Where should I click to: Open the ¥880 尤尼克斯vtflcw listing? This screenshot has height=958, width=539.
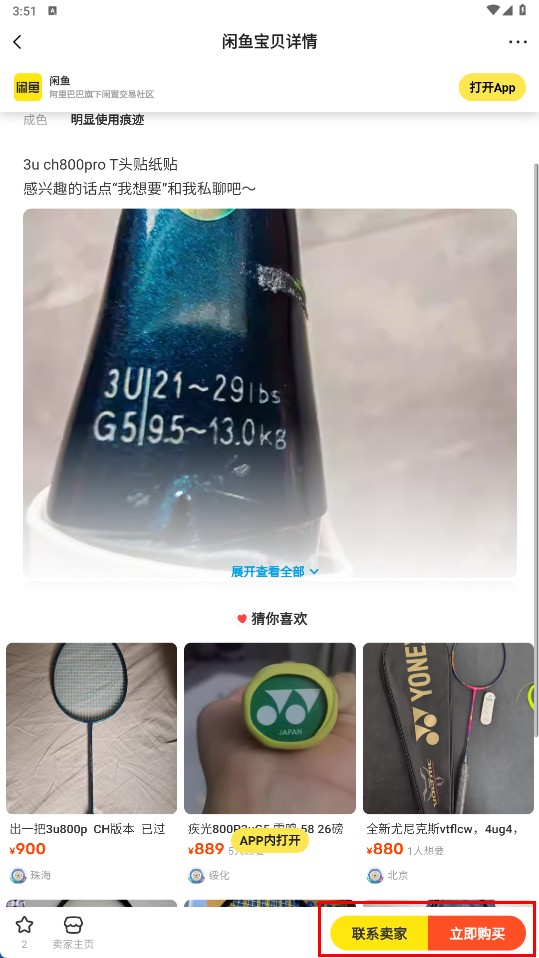coord(448,764)
